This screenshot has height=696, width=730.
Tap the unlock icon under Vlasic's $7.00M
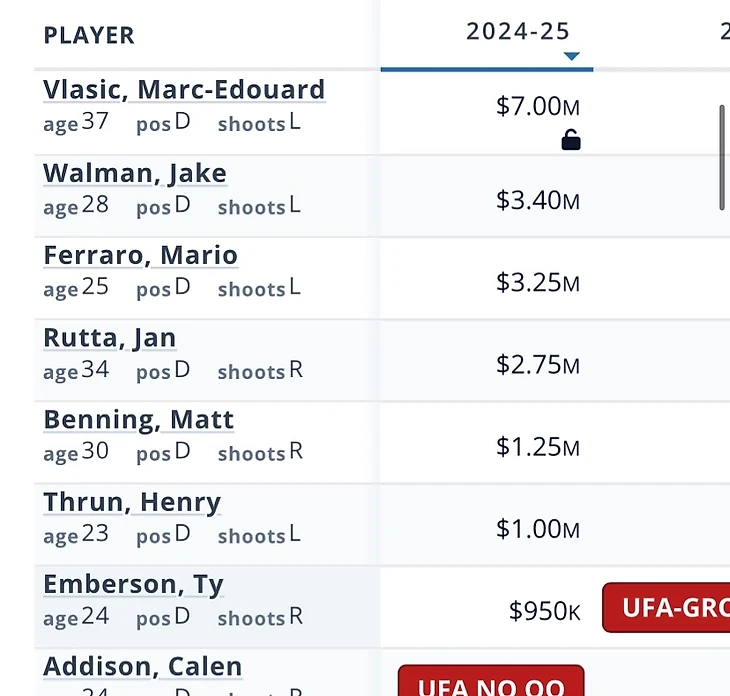click(571, 140)
